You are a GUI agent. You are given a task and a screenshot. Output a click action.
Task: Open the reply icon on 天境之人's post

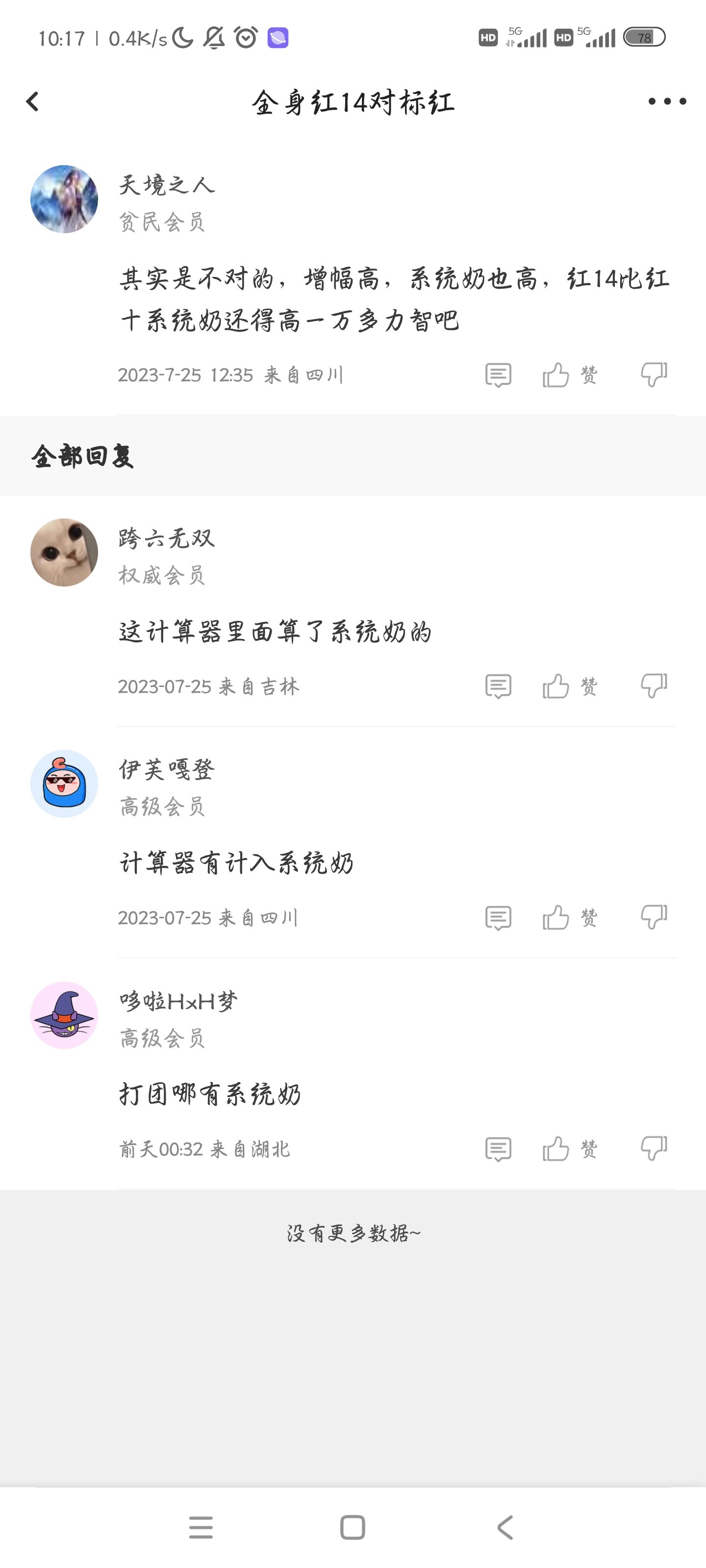click(x=498, y=374)
